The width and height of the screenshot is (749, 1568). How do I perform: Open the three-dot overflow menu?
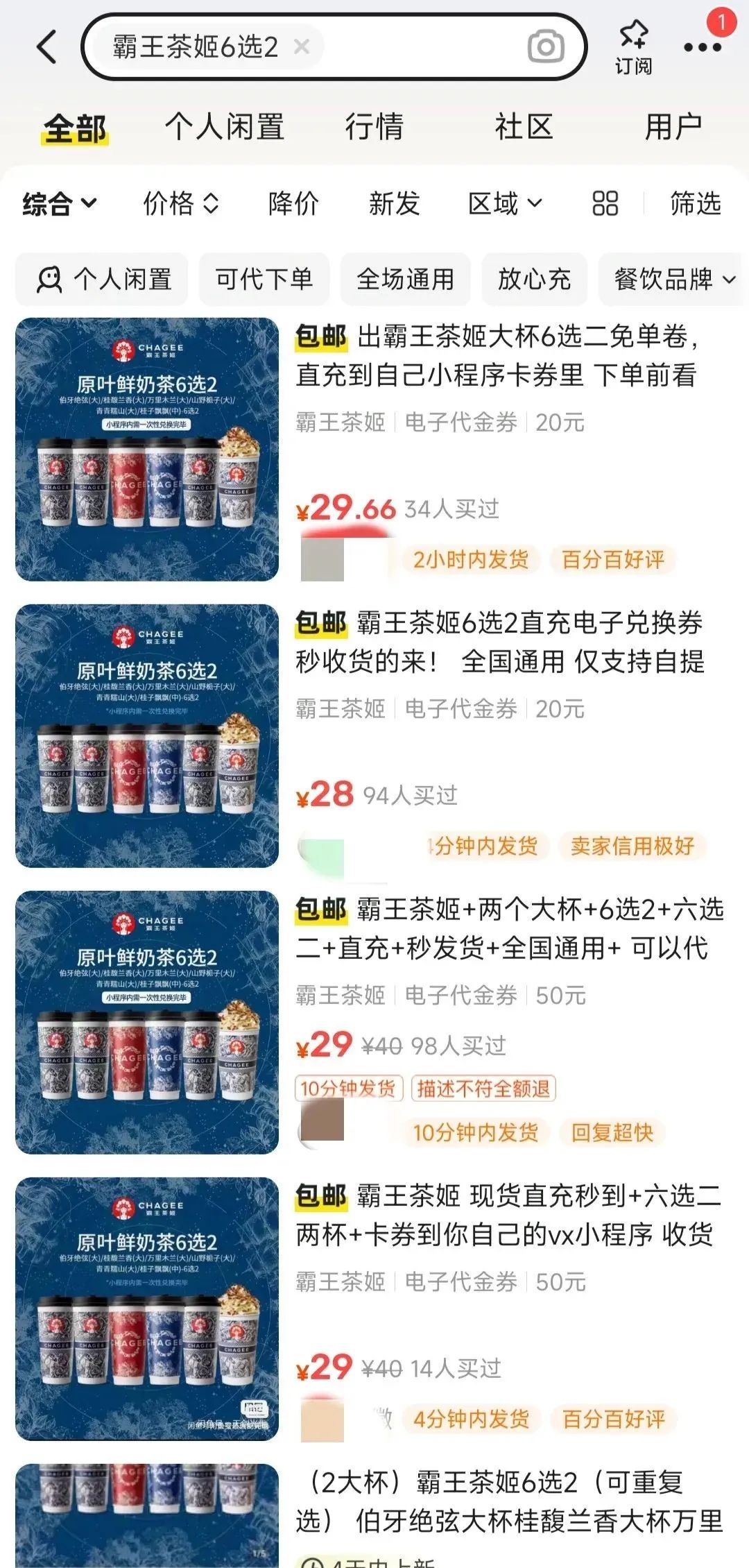(703, 47)
